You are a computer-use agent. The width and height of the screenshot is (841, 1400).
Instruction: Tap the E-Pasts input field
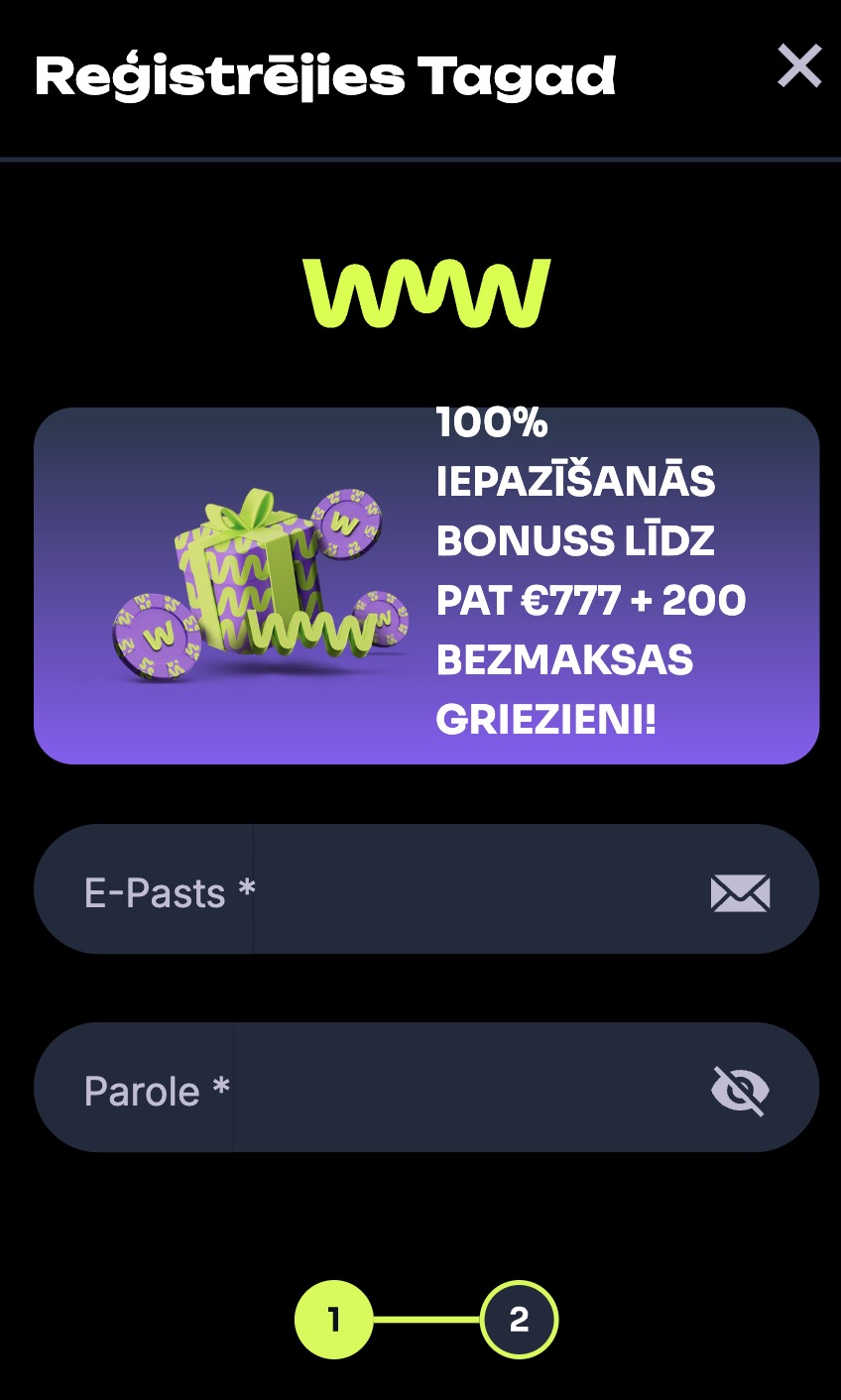click(476, 889)
